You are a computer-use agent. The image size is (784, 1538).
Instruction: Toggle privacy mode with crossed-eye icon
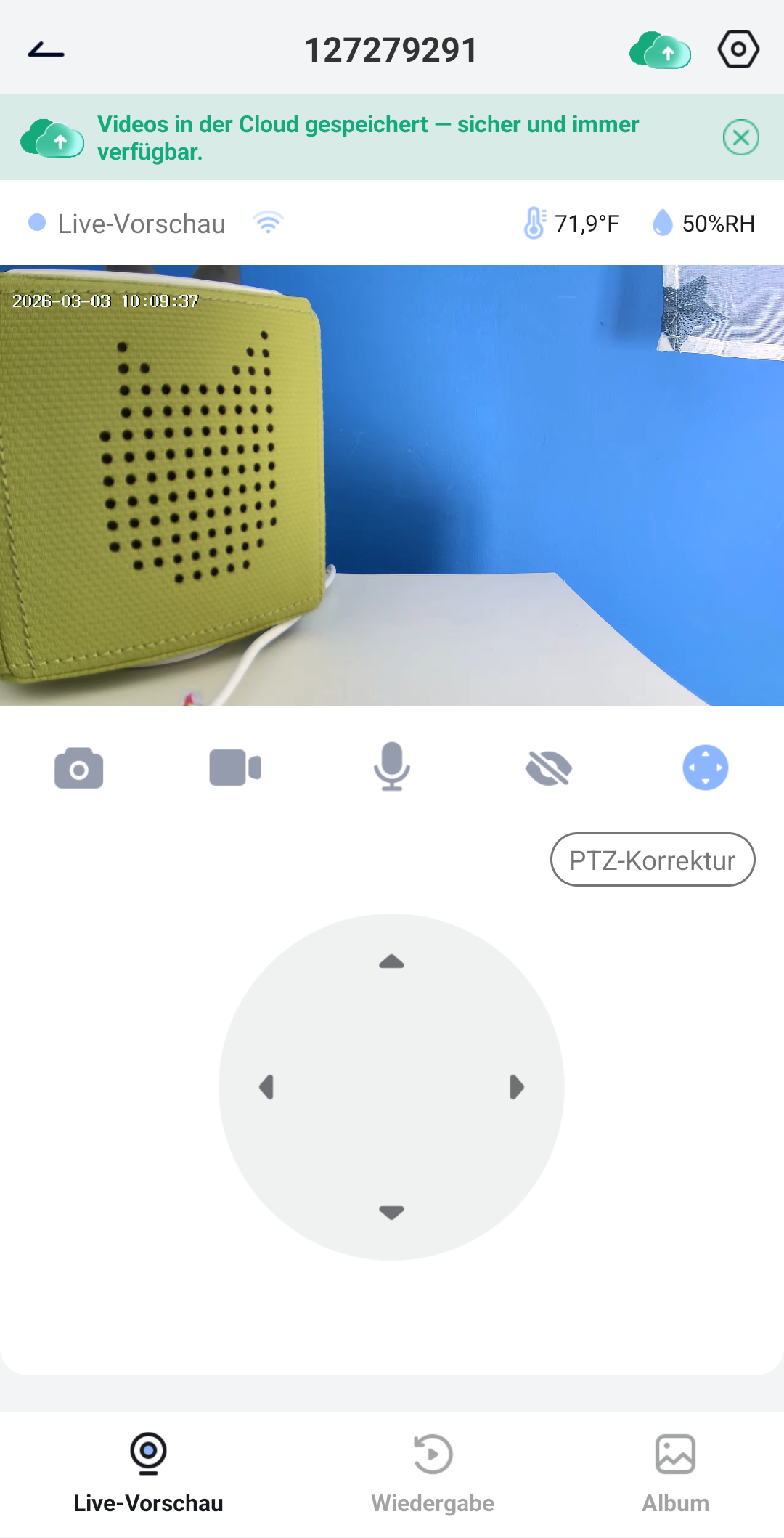tap(549, 768)
